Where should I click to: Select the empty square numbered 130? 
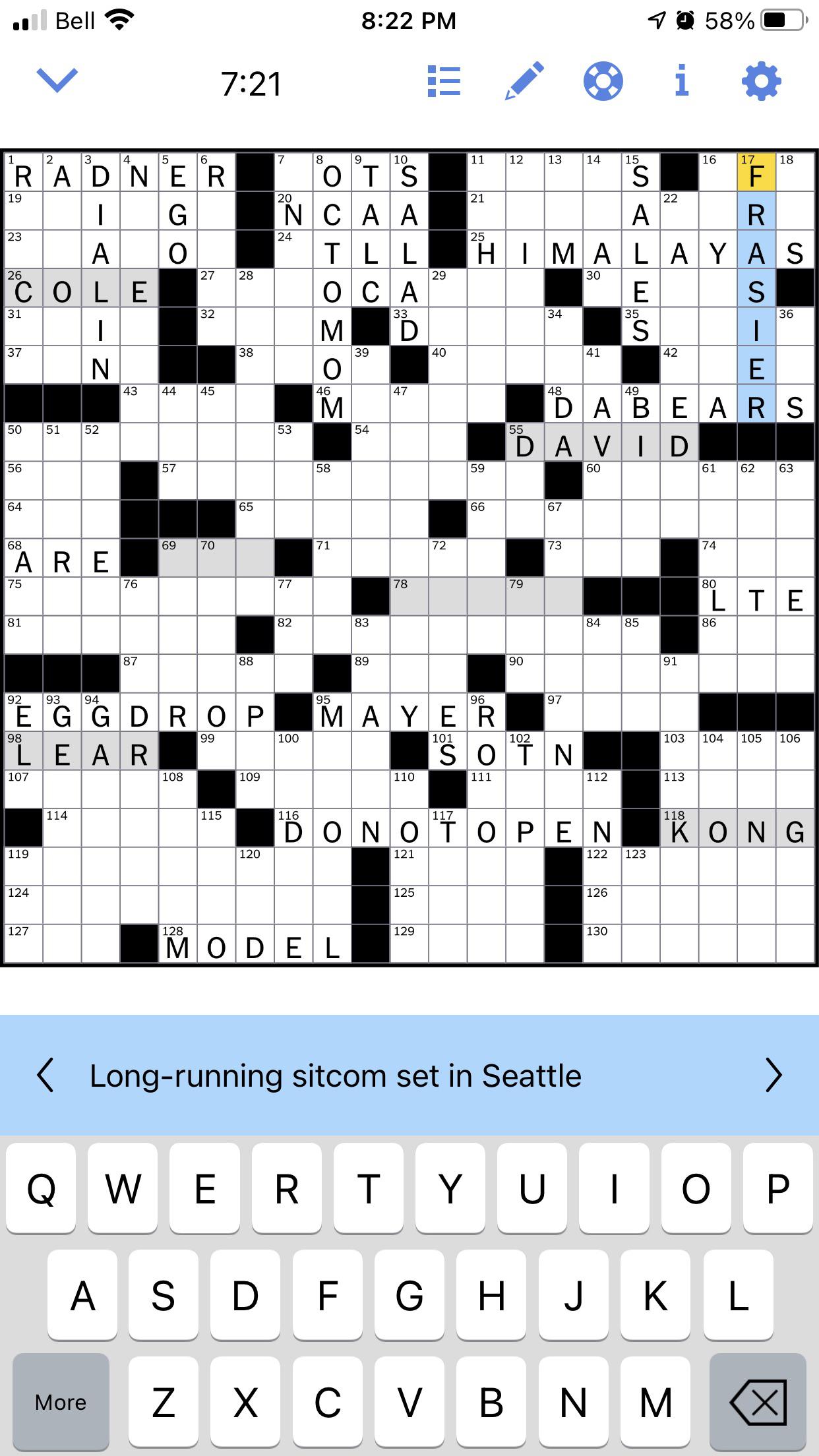602,944
